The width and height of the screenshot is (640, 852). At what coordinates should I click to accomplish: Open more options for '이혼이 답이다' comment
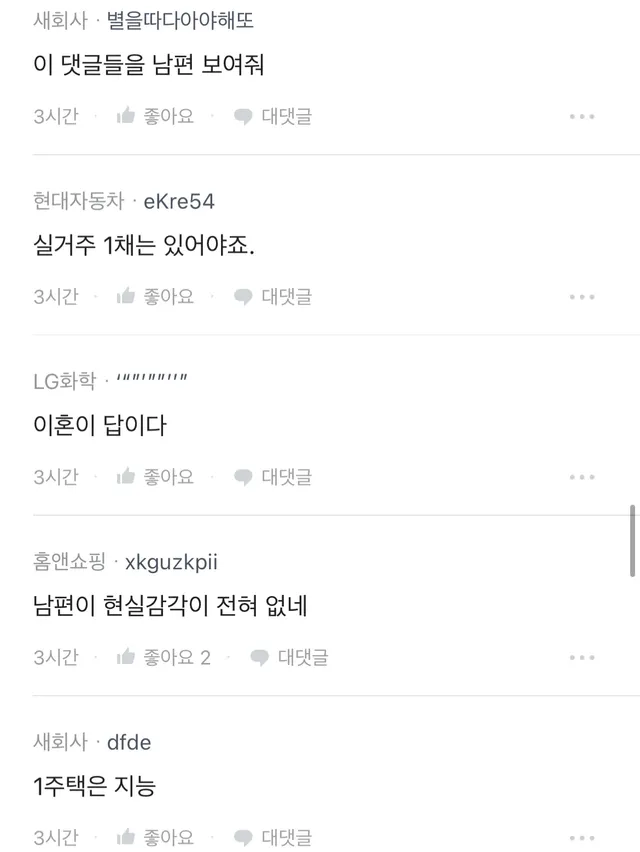coord(582,477)
